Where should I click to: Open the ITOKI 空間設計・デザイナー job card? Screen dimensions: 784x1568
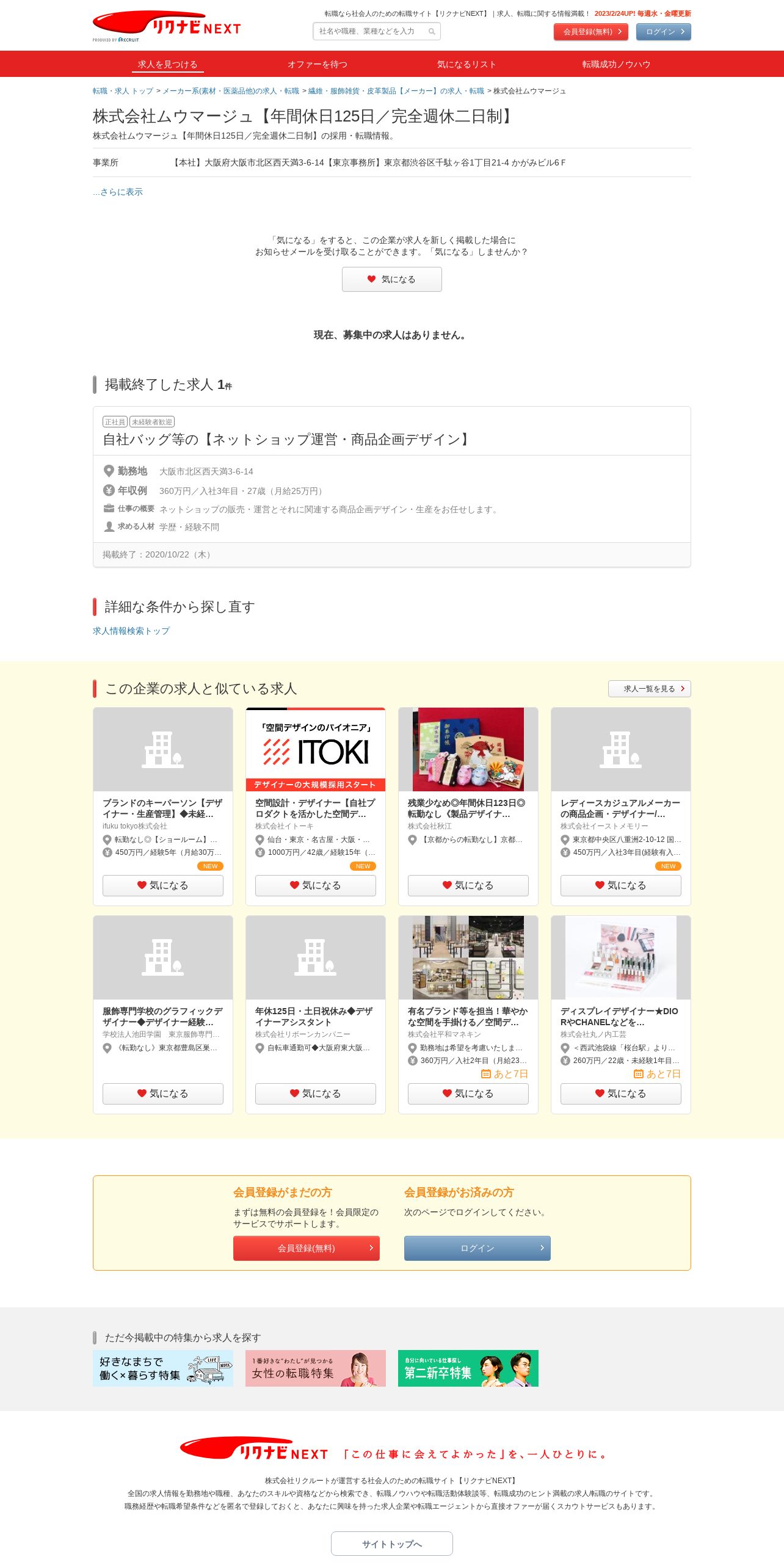click(x=315, y=808)
